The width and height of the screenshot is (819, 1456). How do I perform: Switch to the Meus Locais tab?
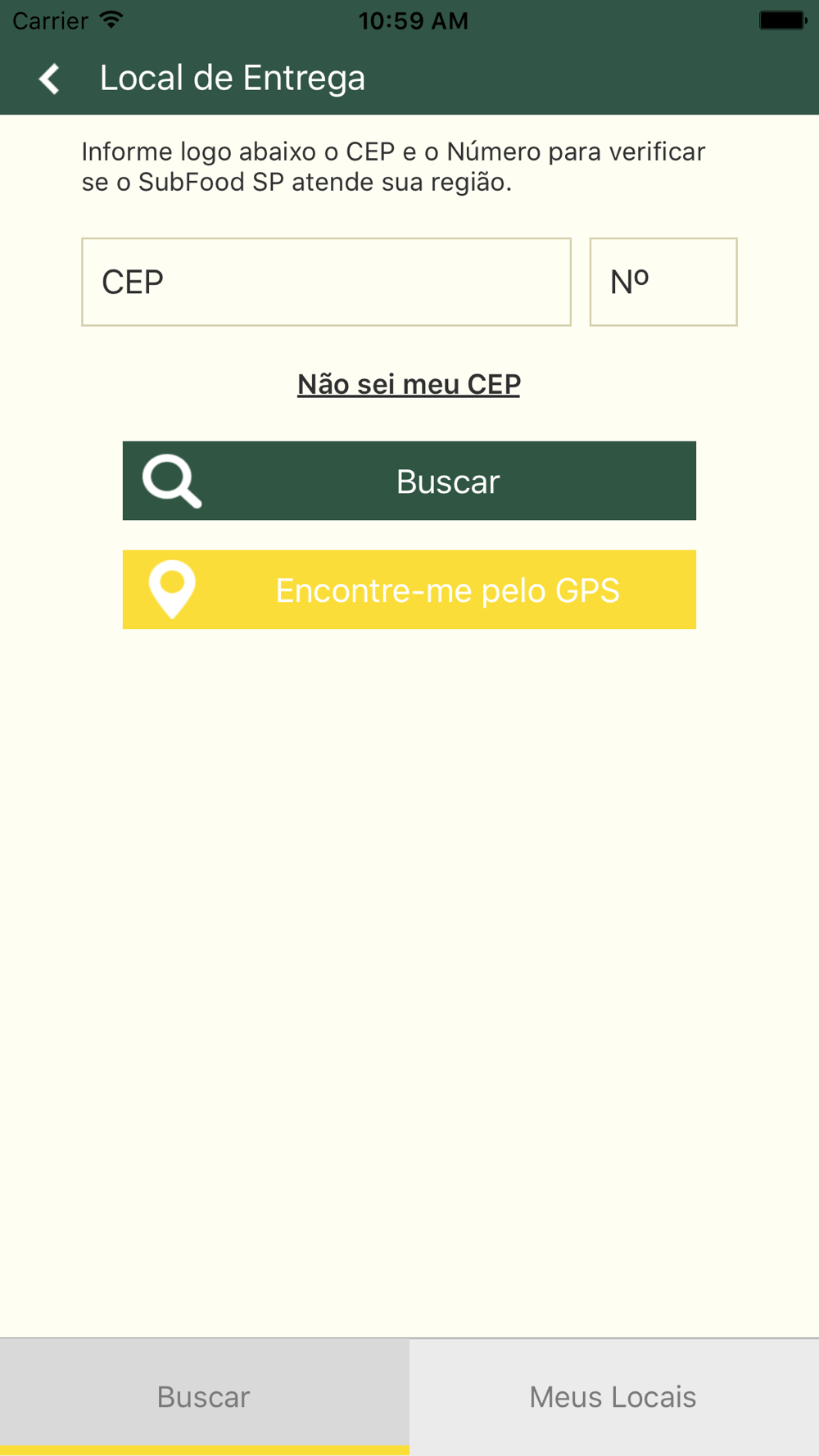[613, 1396]
